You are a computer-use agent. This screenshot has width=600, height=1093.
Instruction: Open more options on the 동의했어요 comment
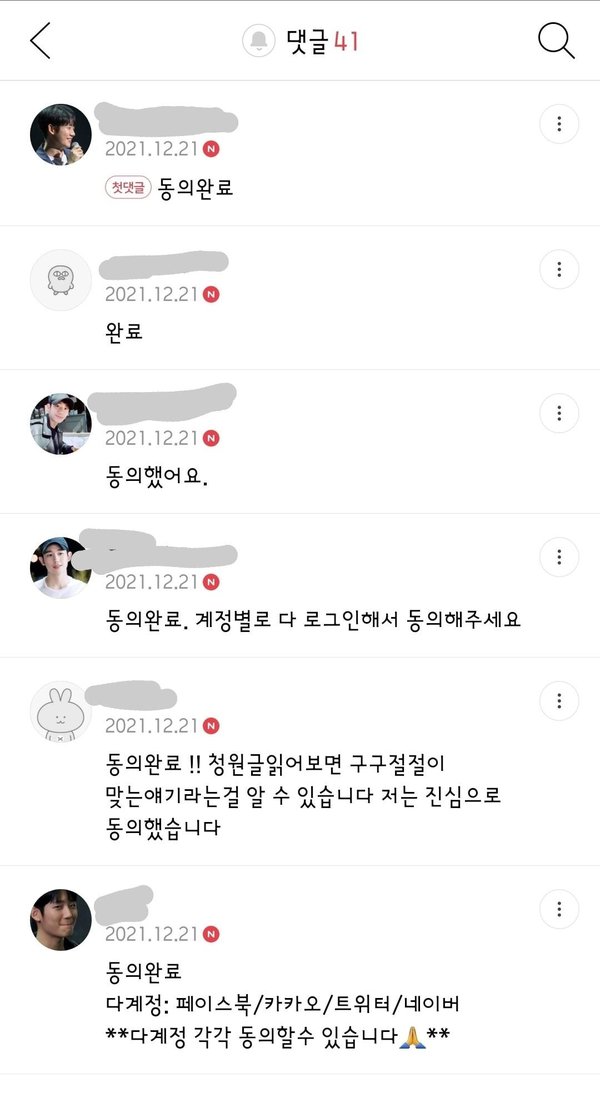tap(559, 413)
